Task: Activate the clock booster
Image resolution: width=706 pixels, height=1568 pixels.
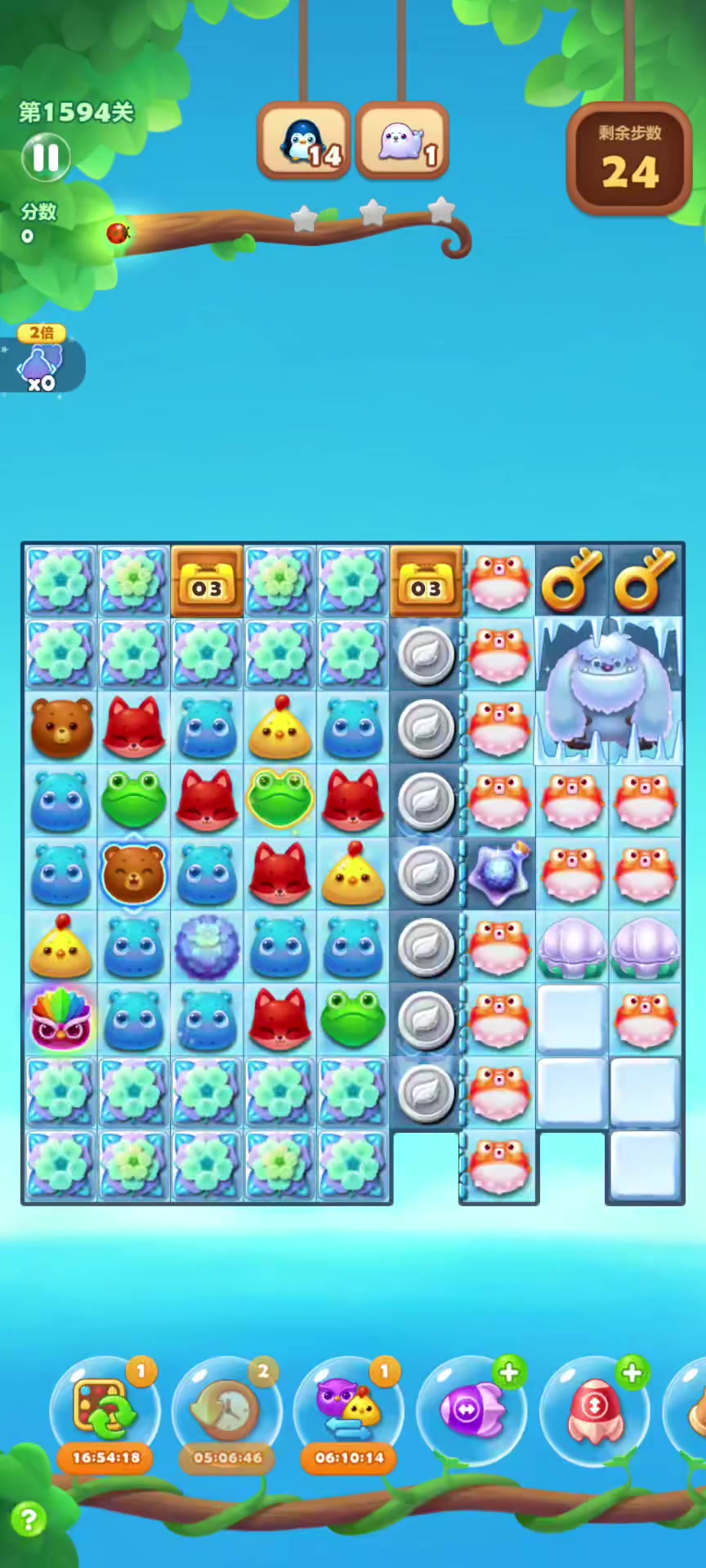Action: (x=227, y=1408)
